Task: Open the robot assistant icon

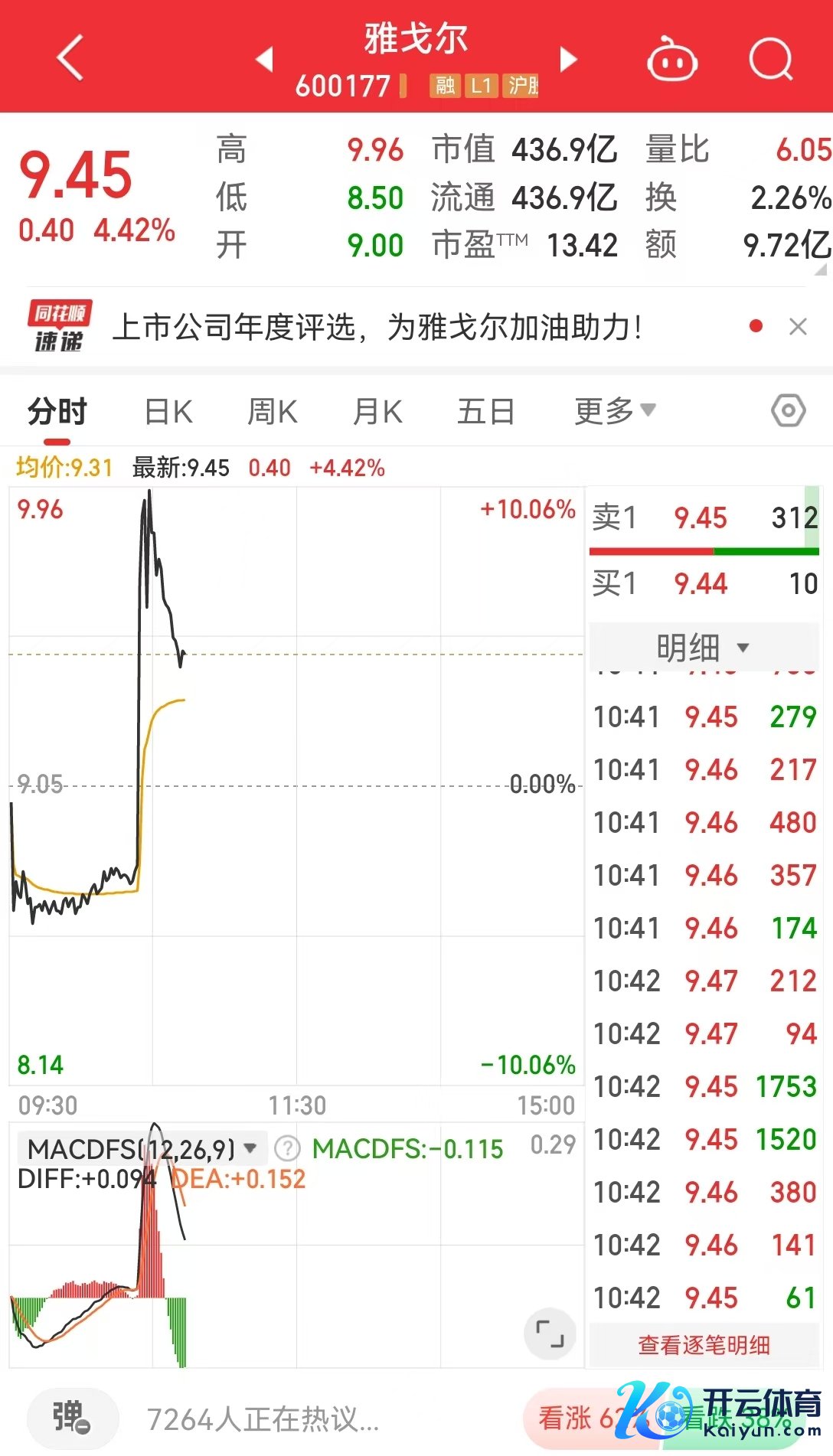Action: (672, 60)
